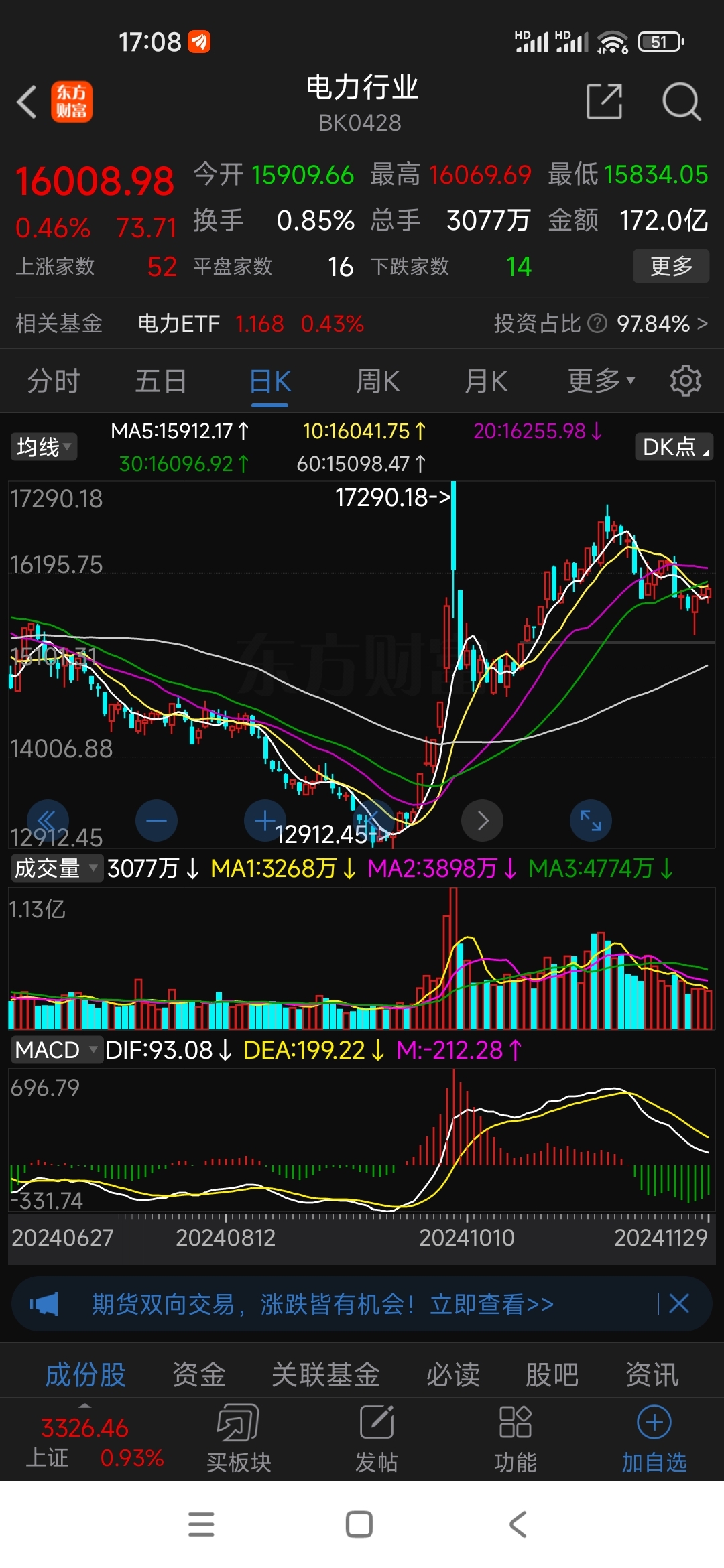Tap the DK点 button

pos(674,446)
